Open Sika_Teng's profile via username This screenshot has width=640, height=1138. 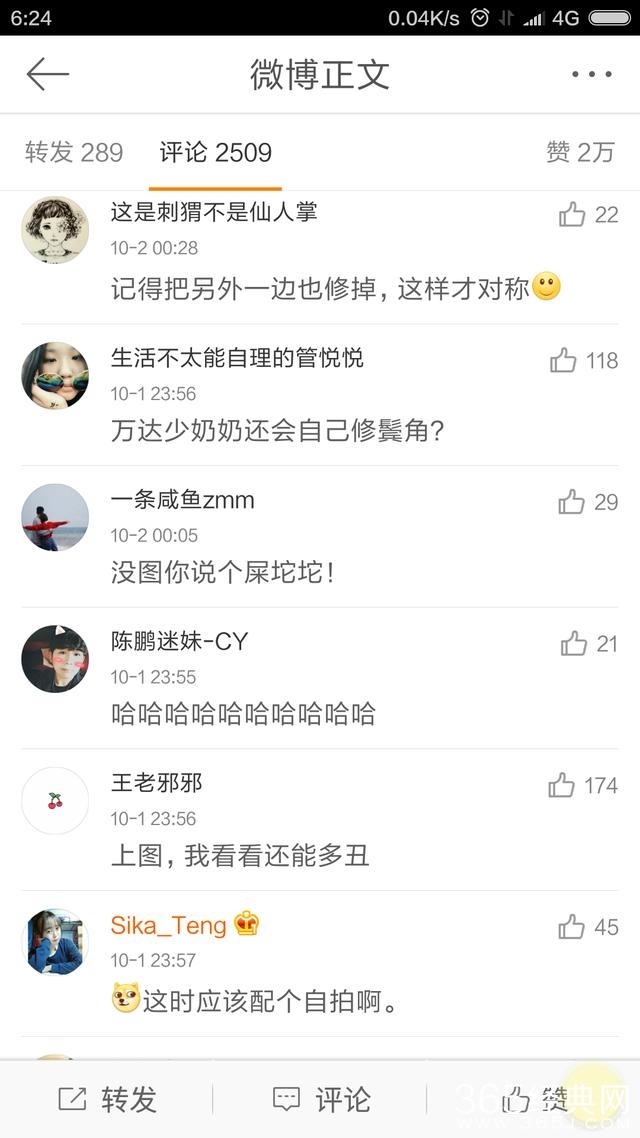[169, 925]
